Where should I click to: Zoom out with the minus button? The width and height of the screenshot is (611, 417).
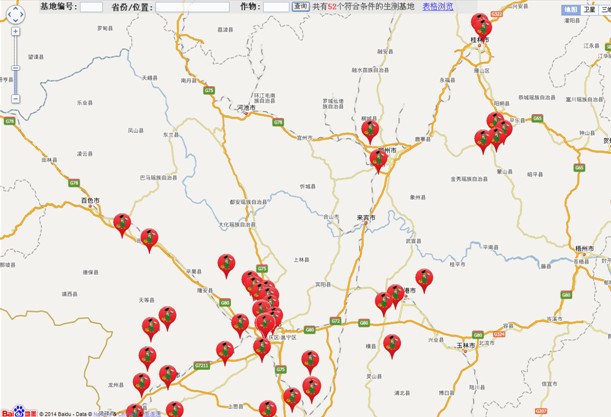click(x=15, y=98)
